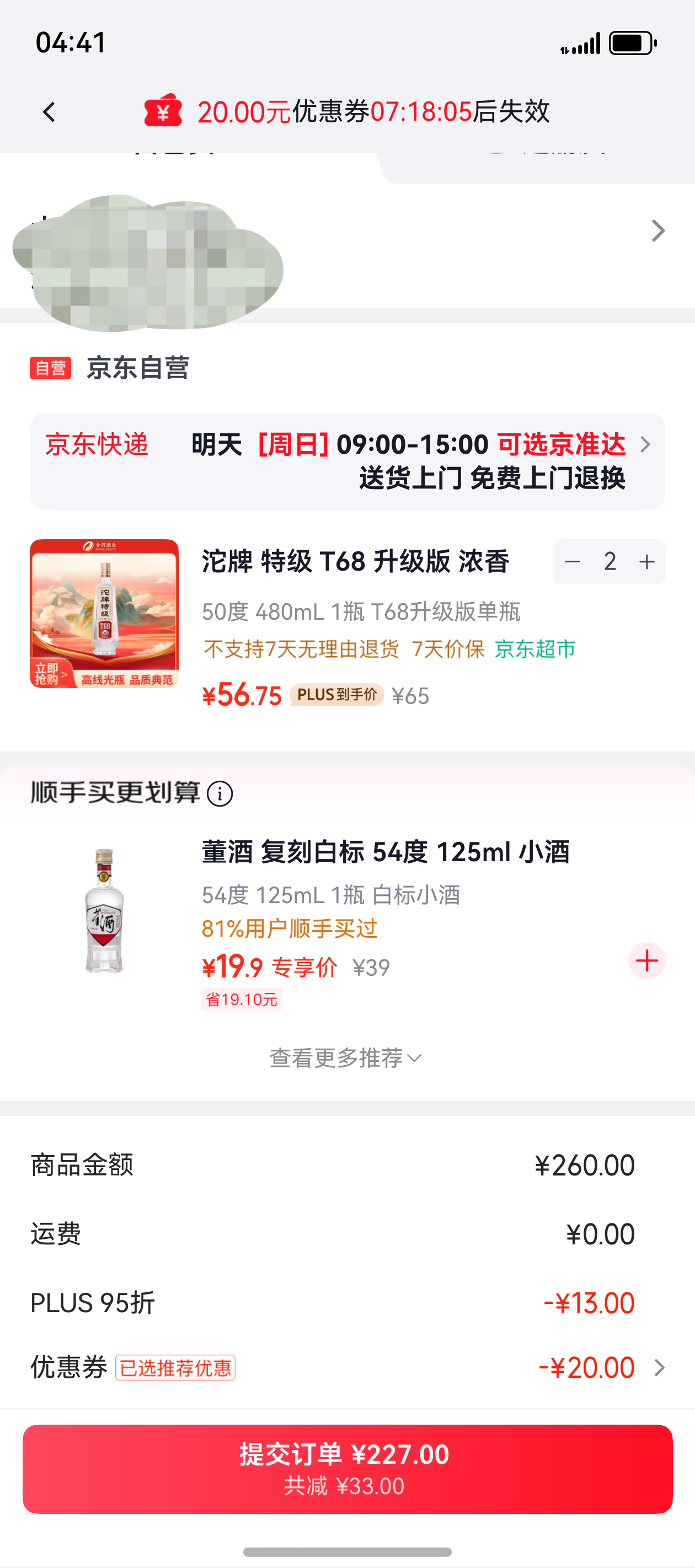Tap the red plus icon to add 董酒 to order
Image resolution: width=695 pixels, height=1568 pixels.
pyautogui.click(x=648, y=960)
